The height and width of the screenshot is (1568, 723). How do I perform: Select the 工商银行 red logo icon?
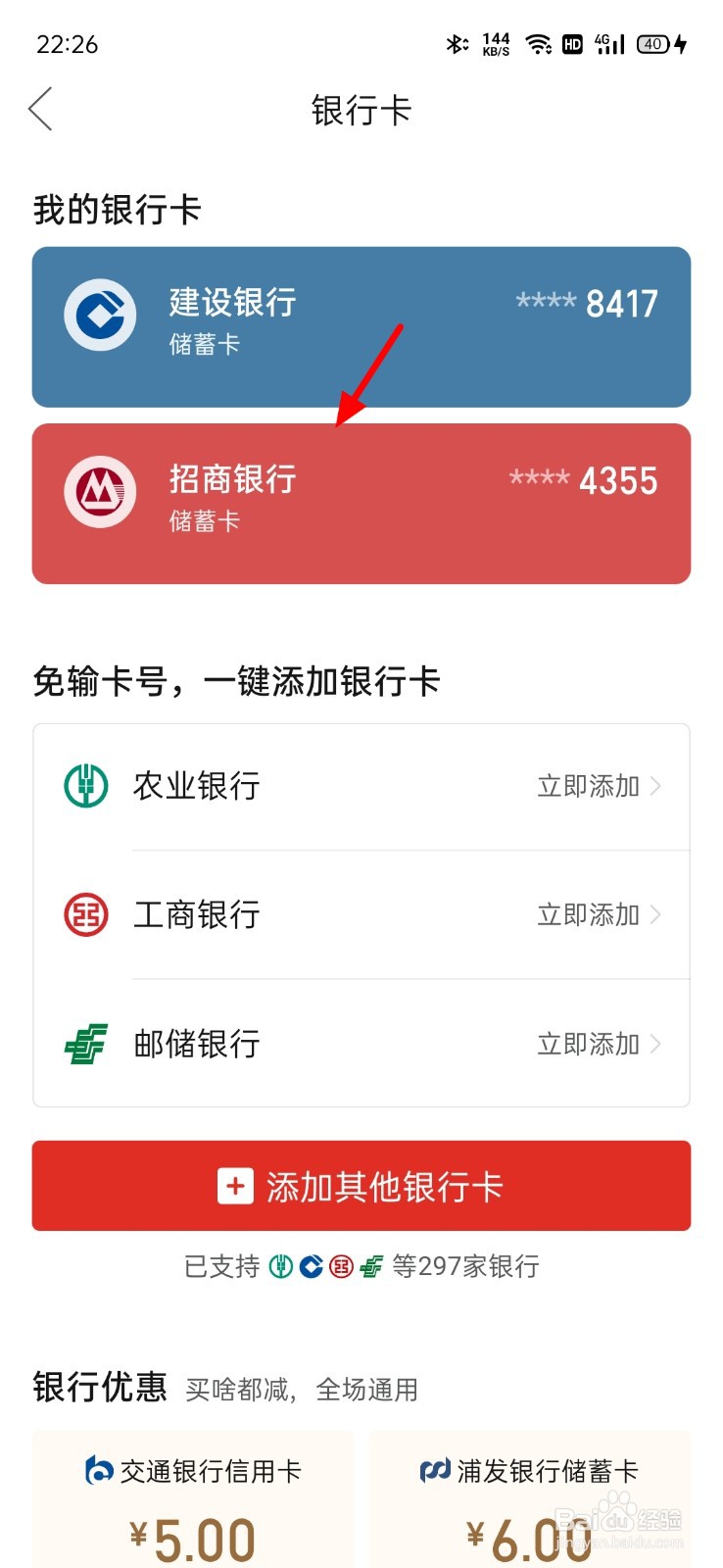click(x=84, y=914)
